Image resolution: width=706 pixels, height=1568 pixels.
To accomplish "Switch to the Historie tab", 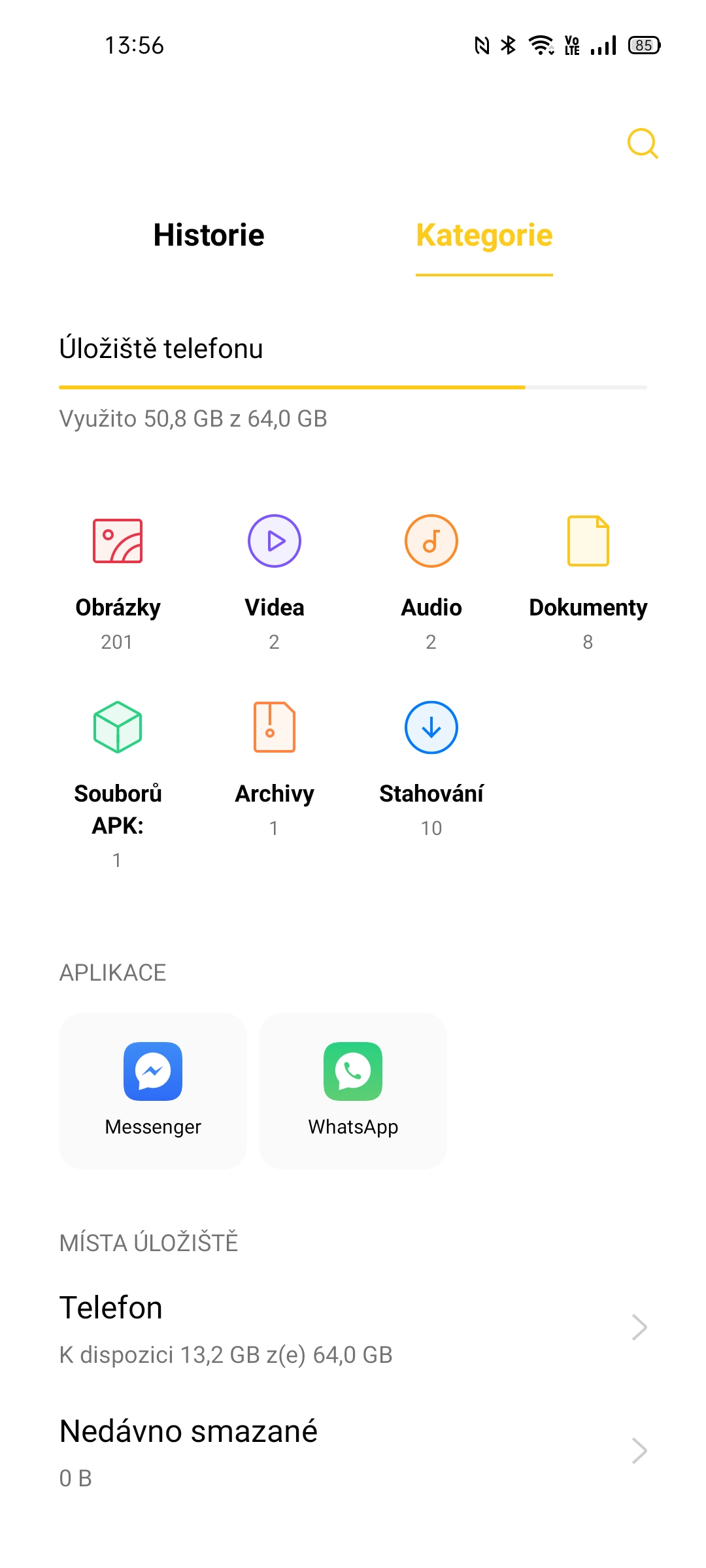I will point(209,235).
